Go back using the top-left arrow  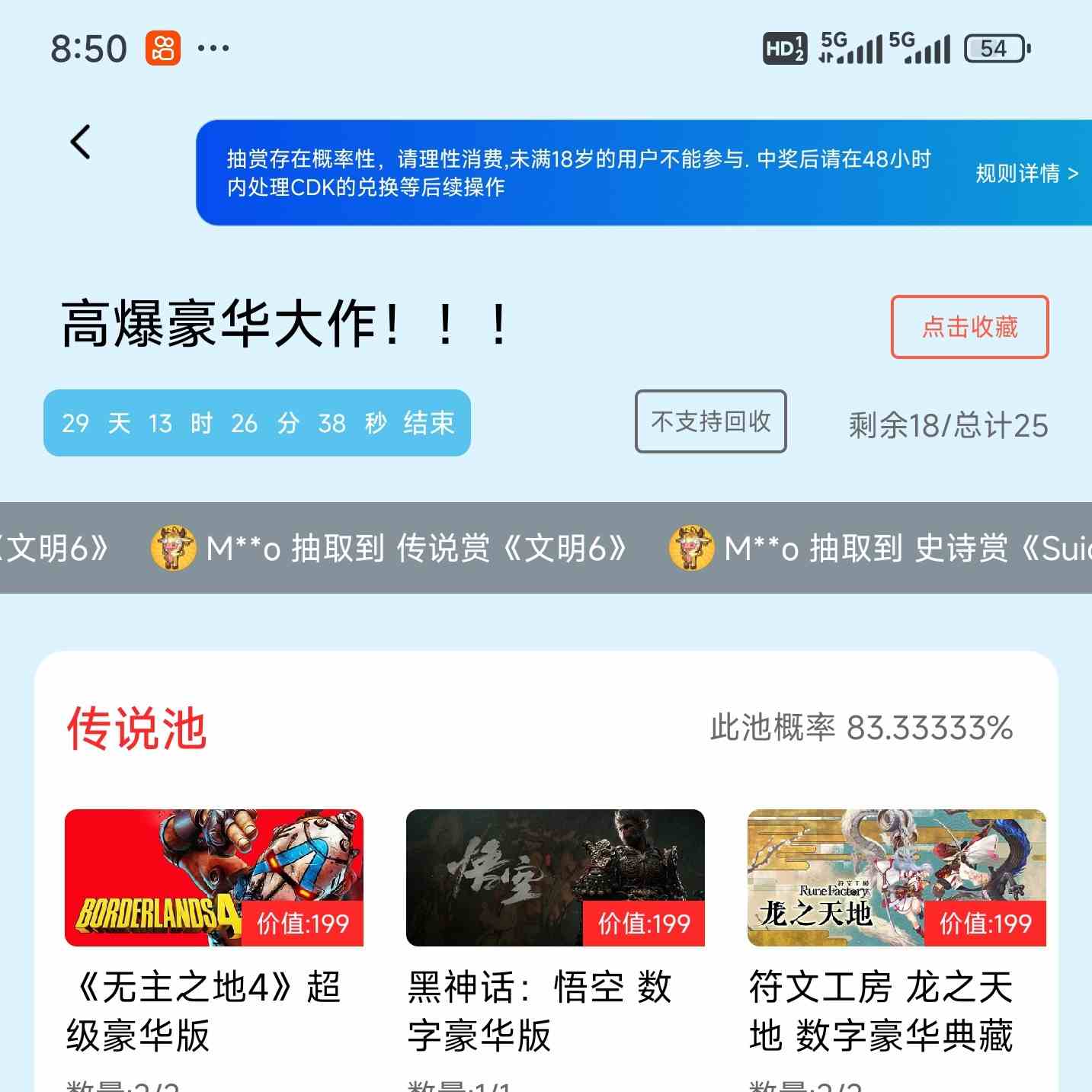click(x=81, y=142)
